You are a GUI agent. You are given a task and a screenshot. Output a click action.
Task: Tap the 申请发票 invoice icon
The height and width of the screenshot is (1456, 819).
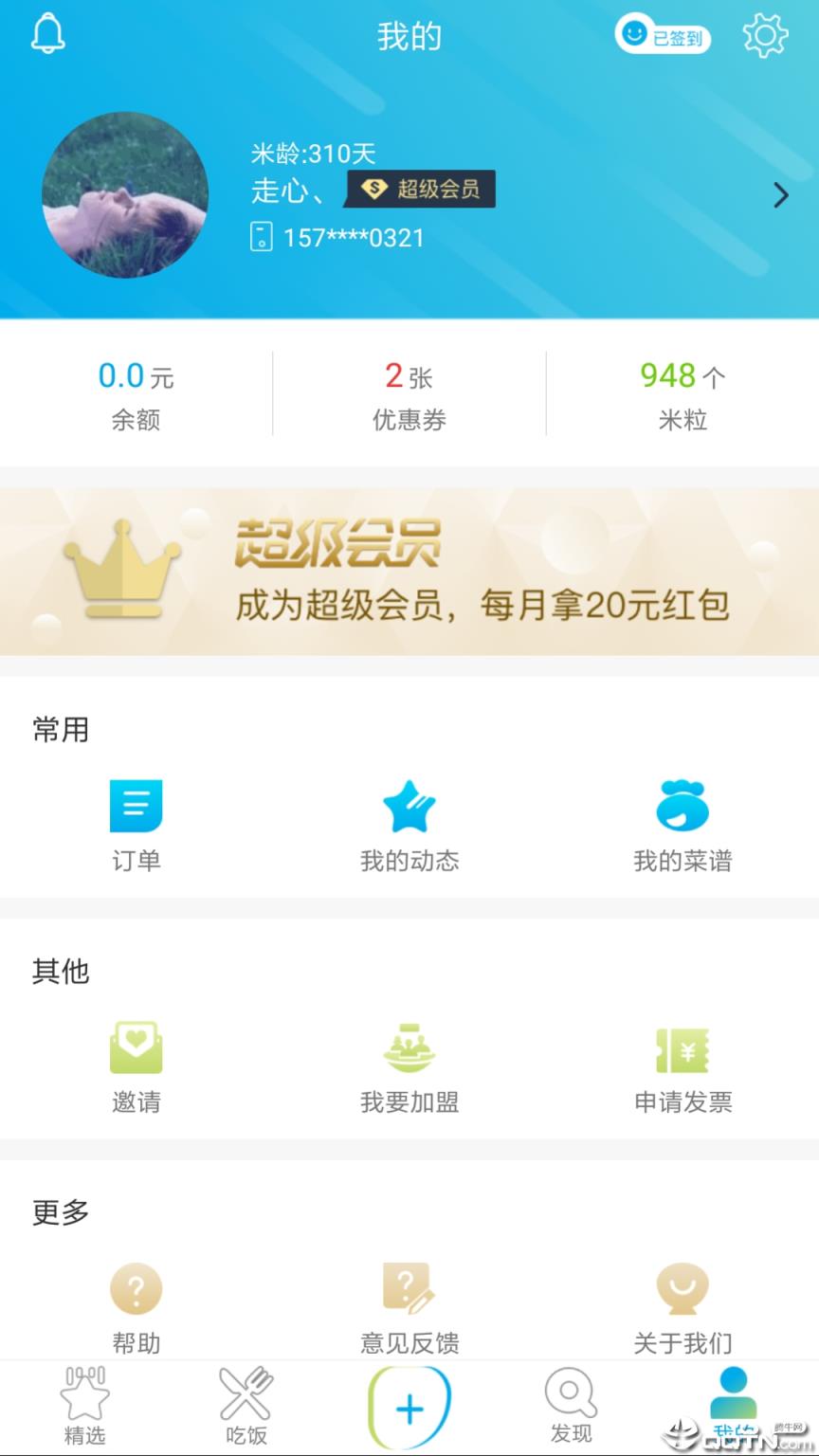point(682,1047)
